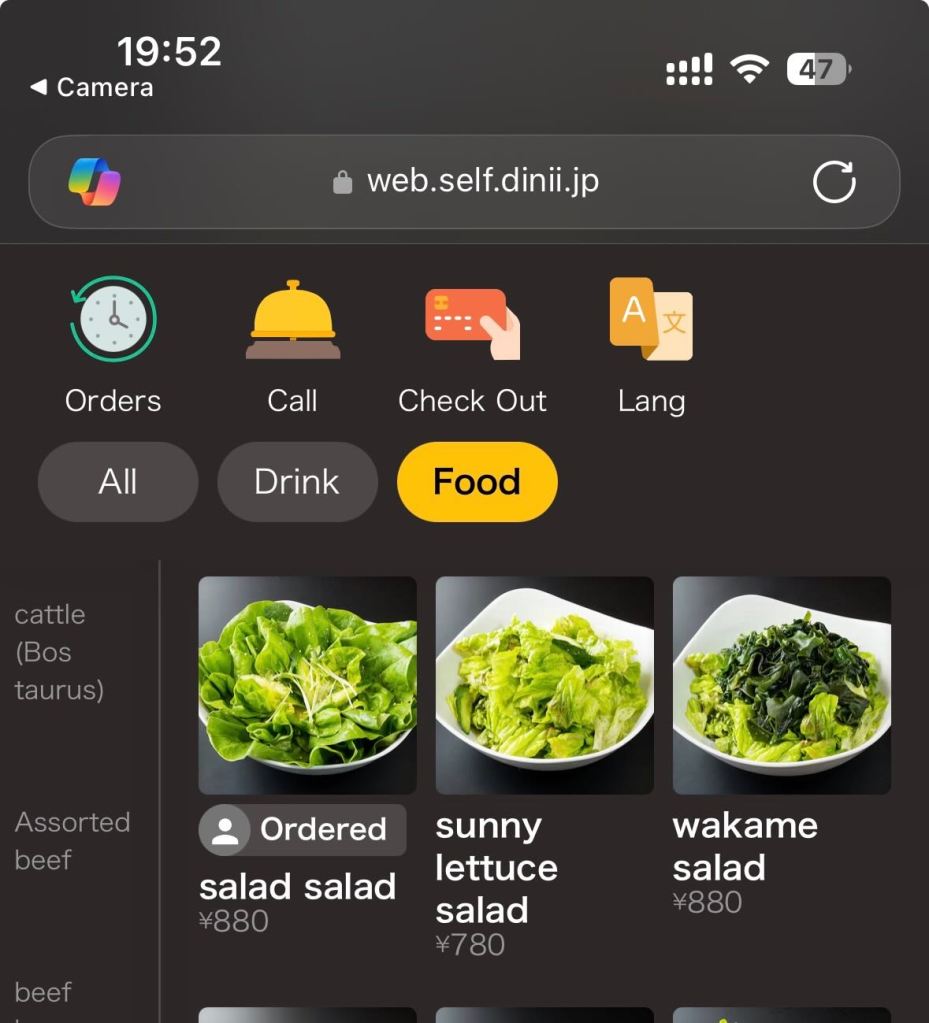
Task: Tap the web.self.dinii.jp address field
Action: tap(465, 182)
